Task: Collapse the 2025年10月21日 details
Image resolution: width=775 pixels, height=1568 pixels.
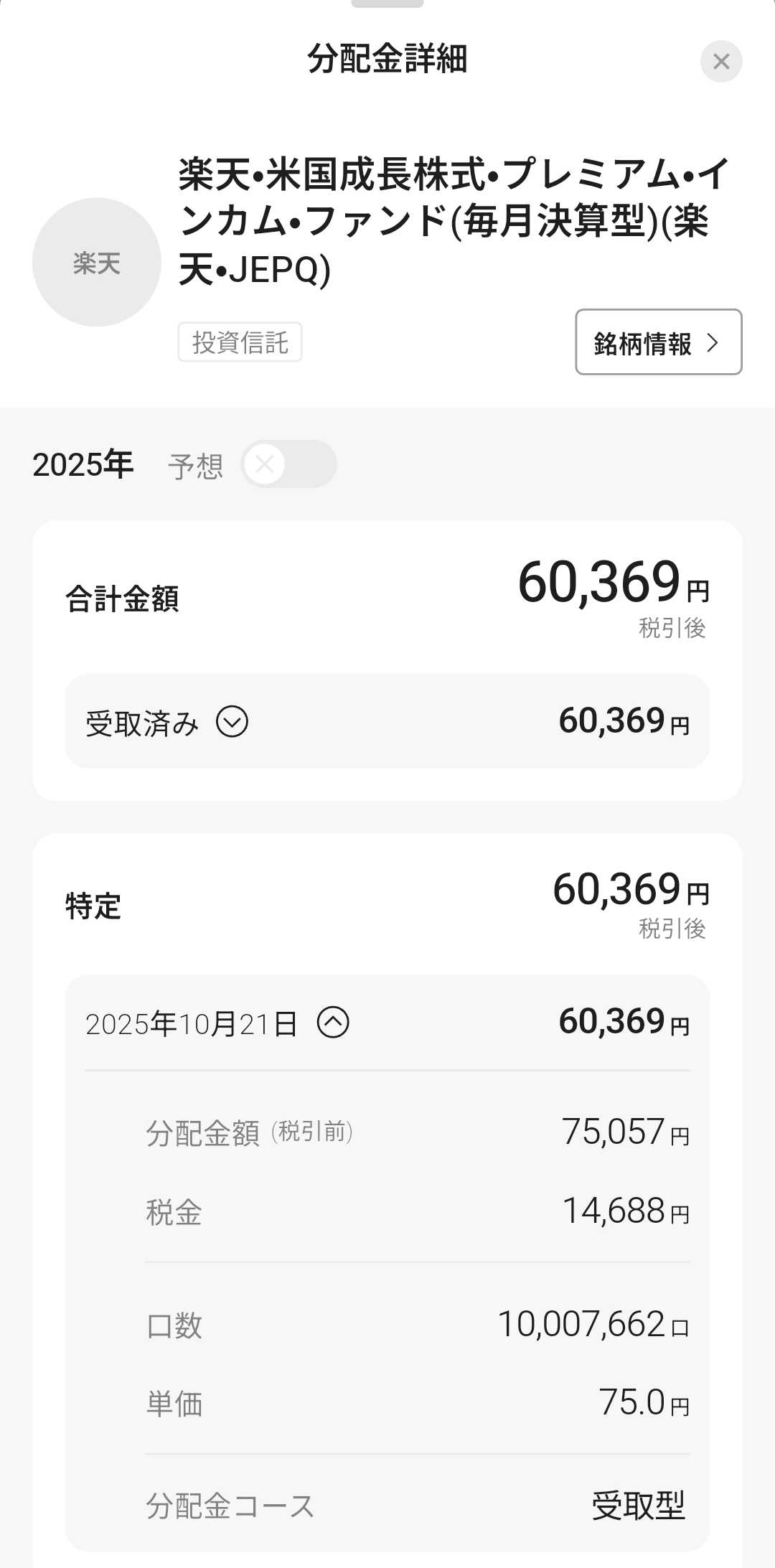Action: coord(333,1023)
